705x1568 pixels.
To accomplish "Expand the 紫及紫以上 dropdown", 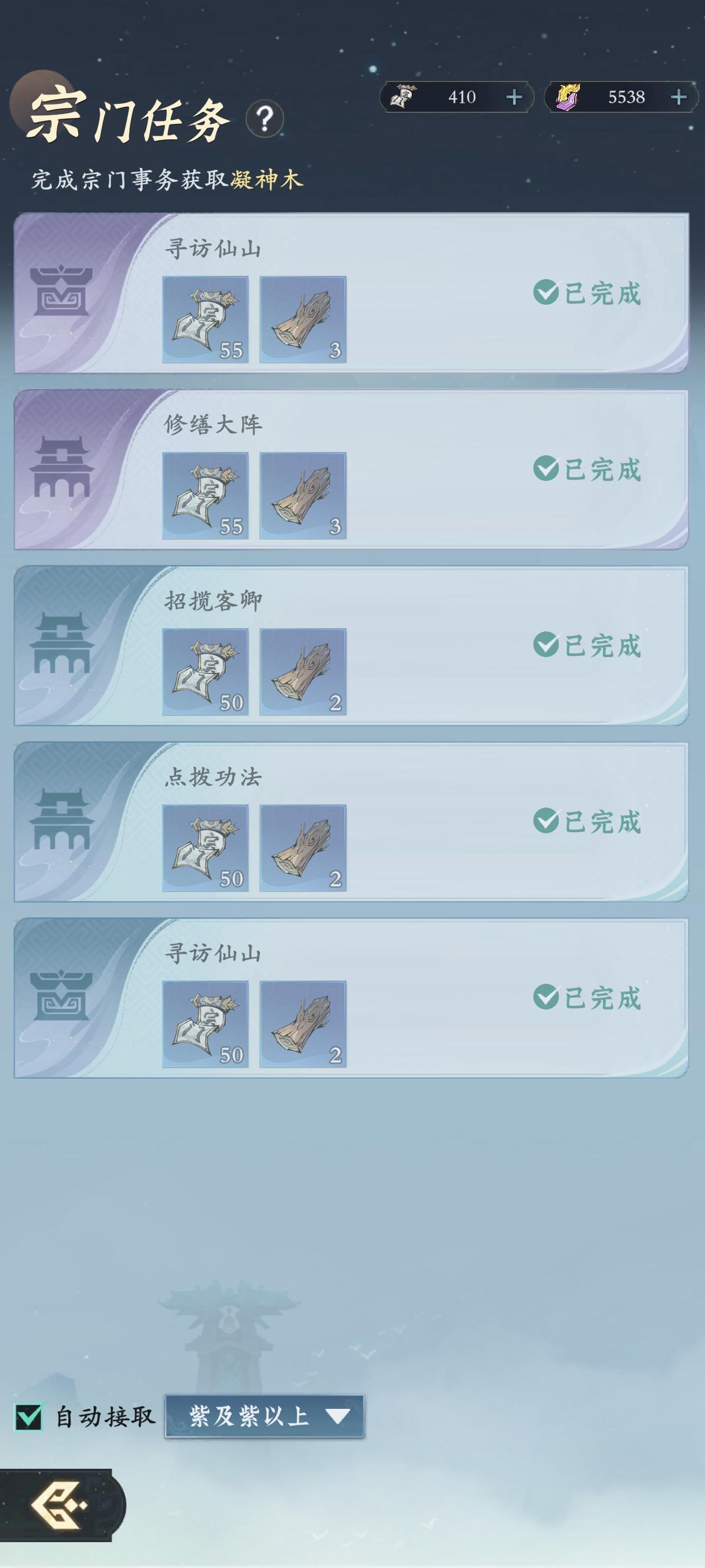I will [x=264, y=1416].
